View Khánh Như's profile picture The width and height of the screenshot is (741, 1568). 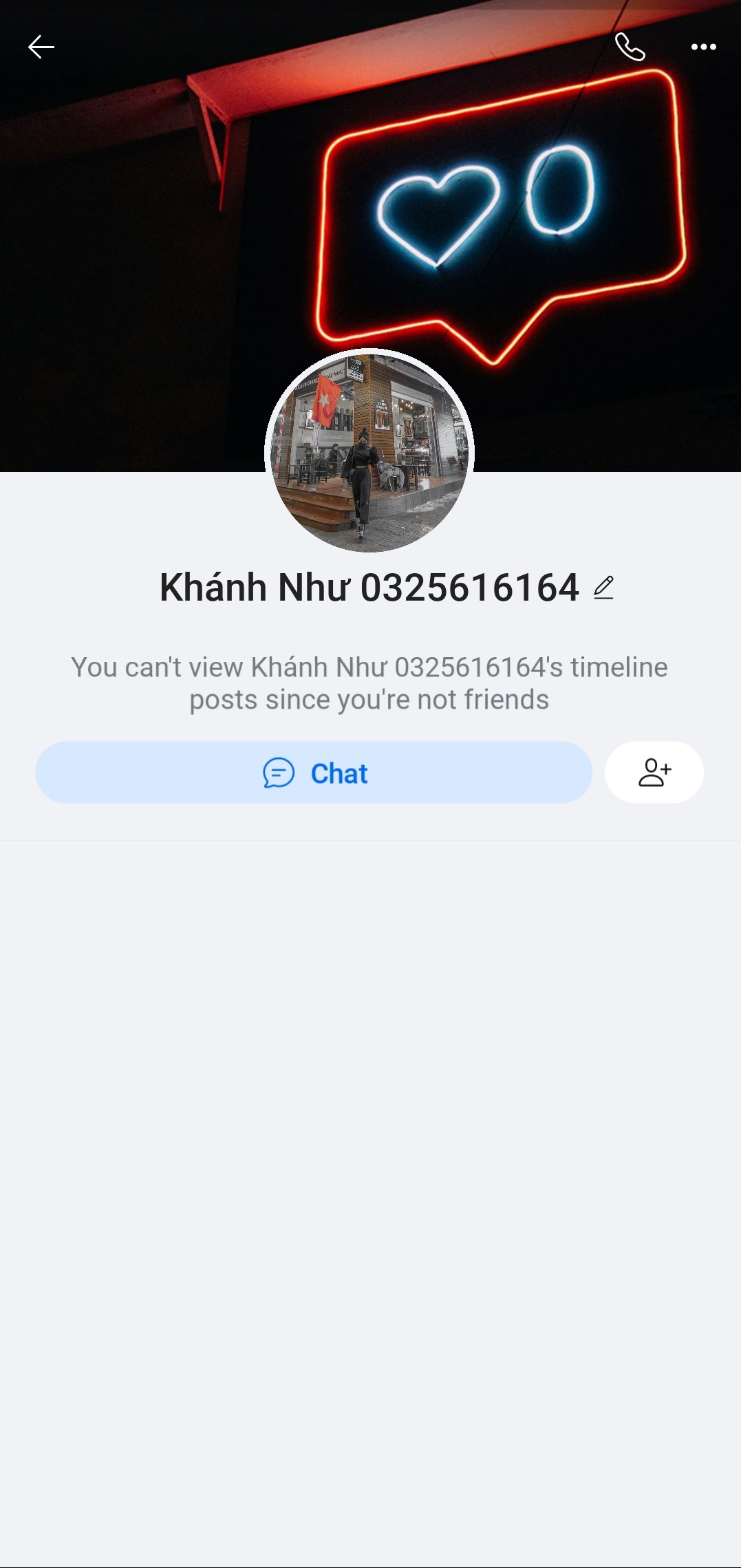pyautogui.click(x=369, y=451)
